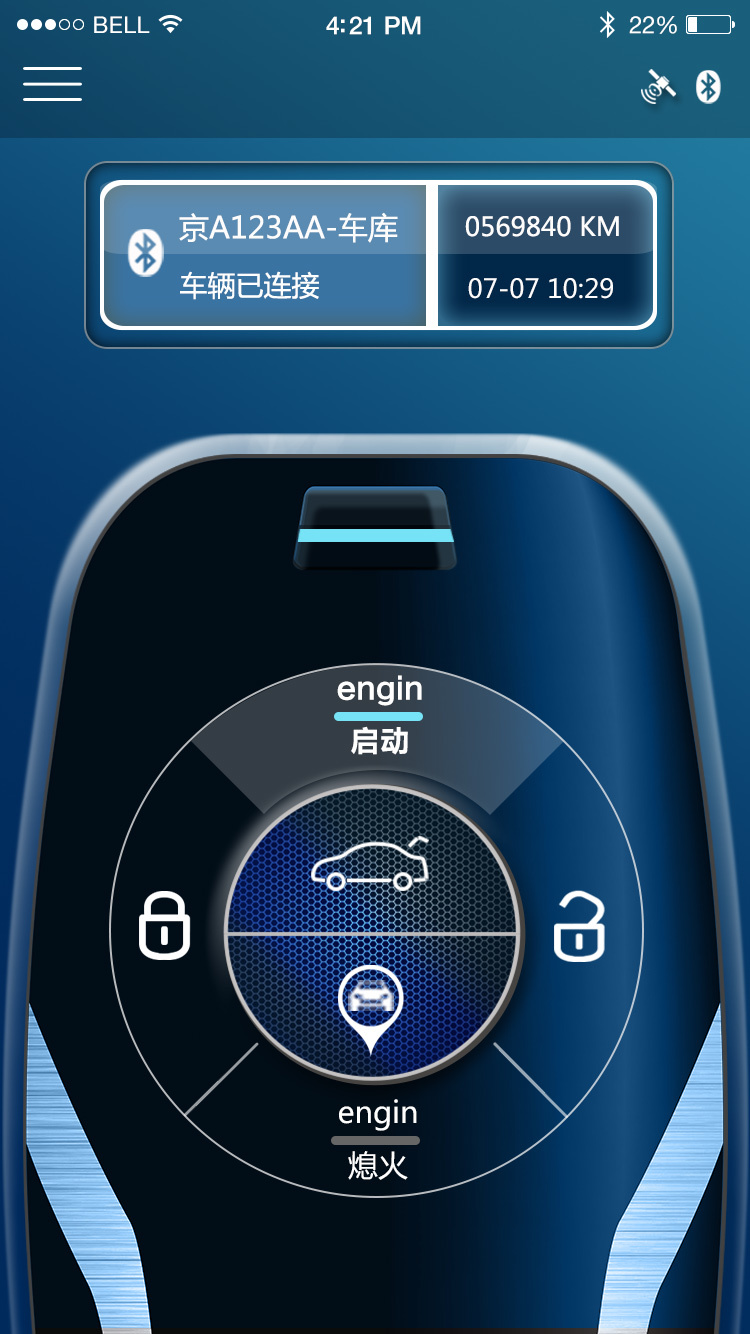This screenshot has height=1334, width=750.
Task: Tap the GPS satellite icon
Action: (x=658, y=87)
